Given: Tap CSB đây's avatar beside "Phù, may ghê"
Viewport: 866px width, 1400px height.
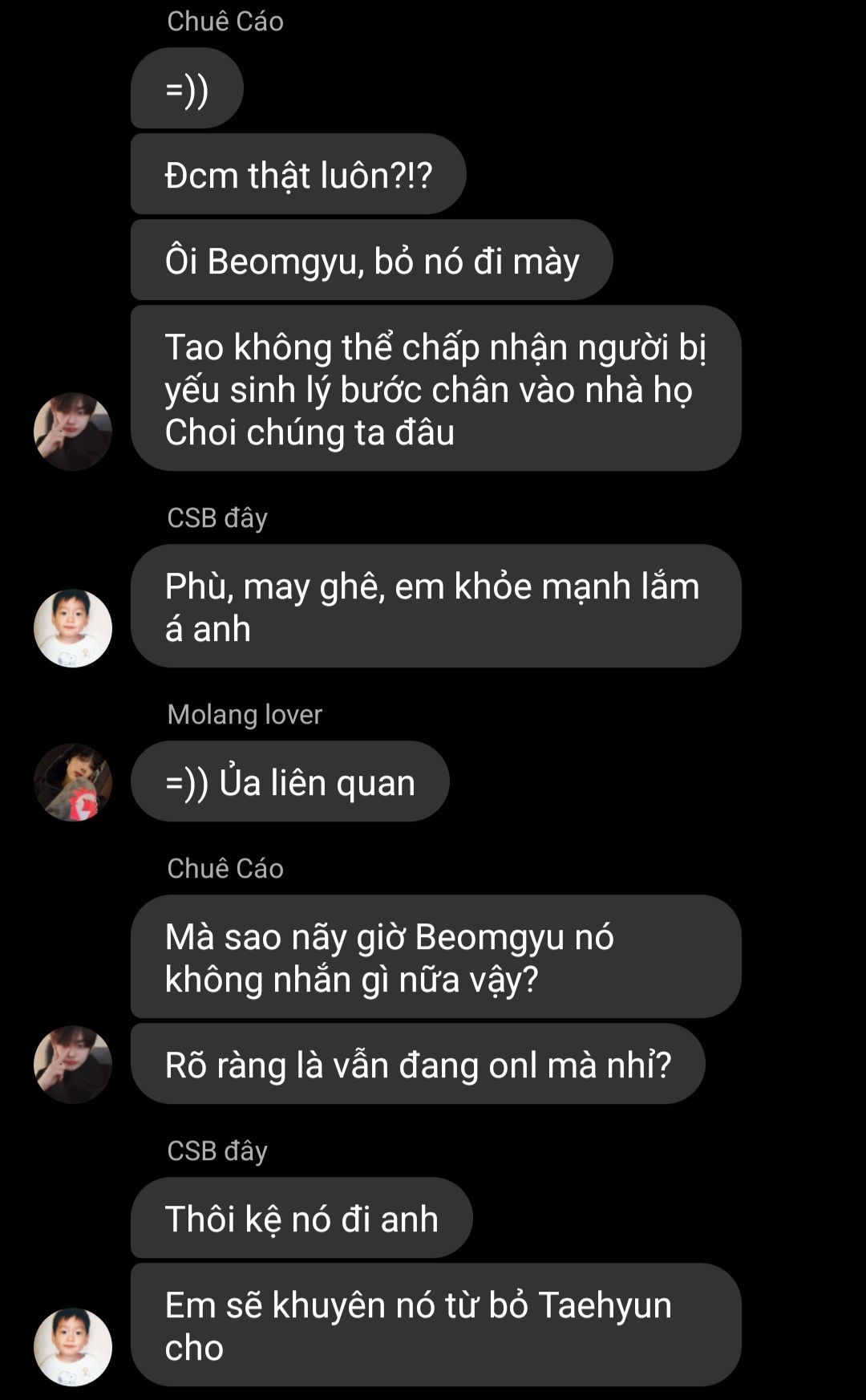Looking at the screenshot, I should pyautogui.click(x=73, y=628).
